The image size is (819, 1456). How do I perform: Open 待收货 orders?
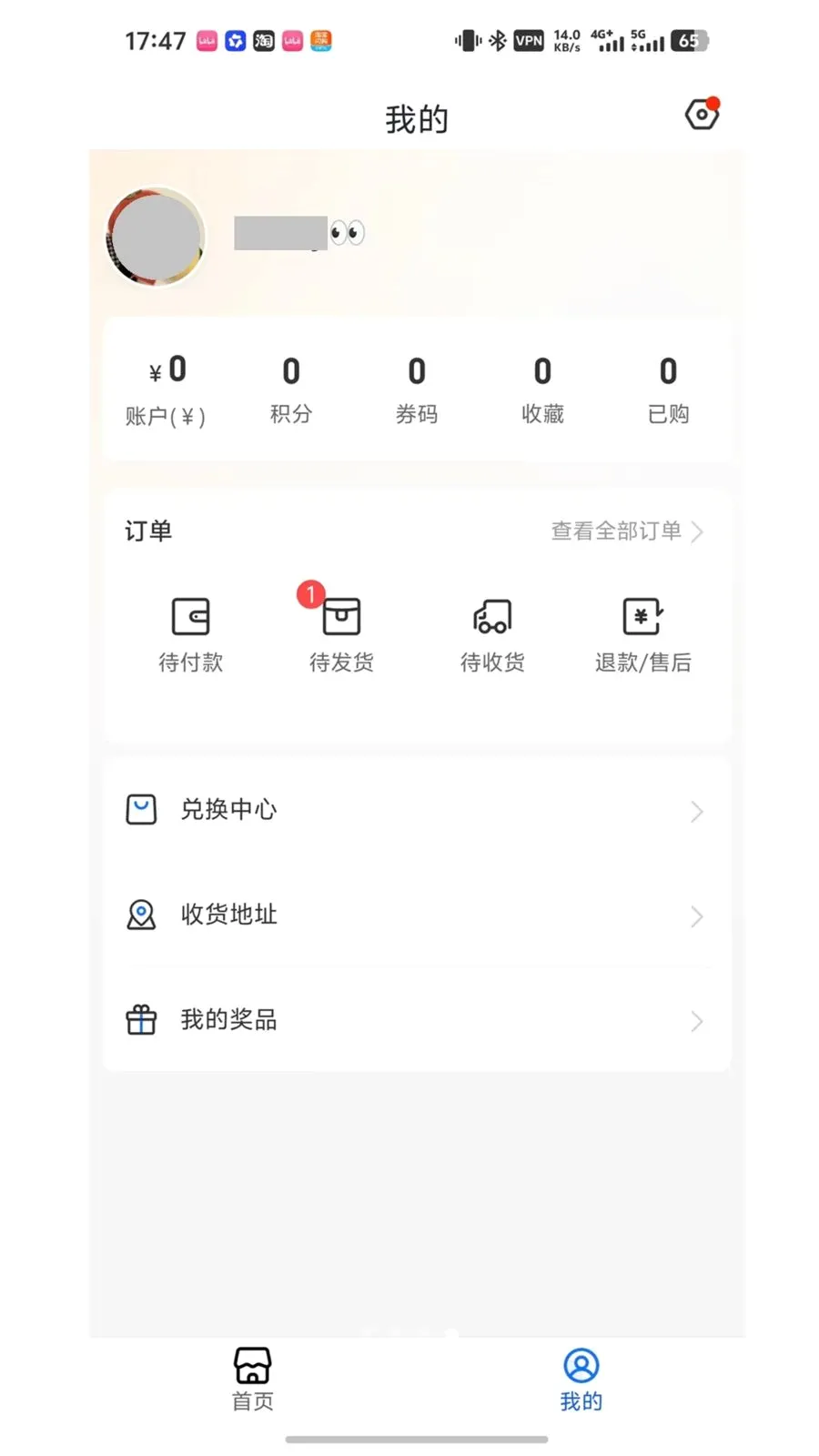pyautogui.click(x=492, y=635)
